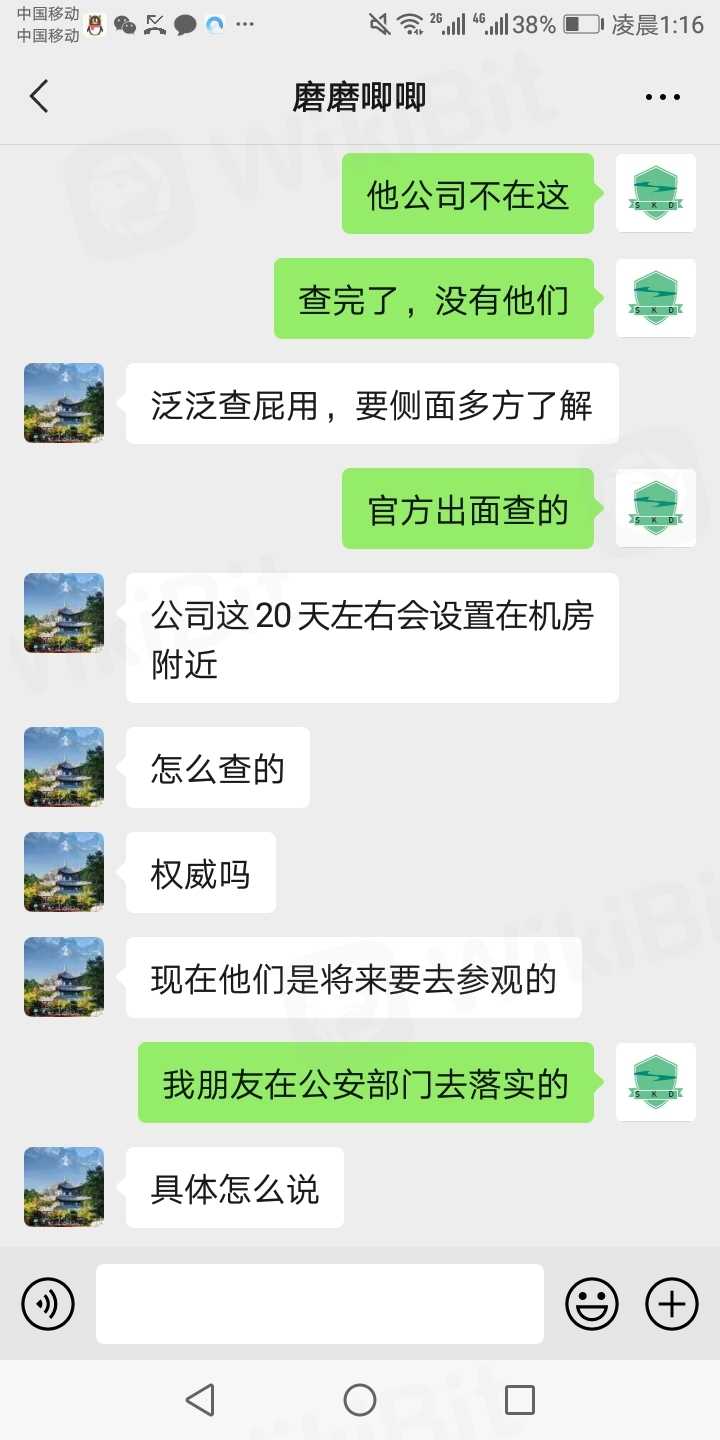Screen dimensions: 720x1440
Task: Tap the system back button
Action: click(x=200, y=1400)
